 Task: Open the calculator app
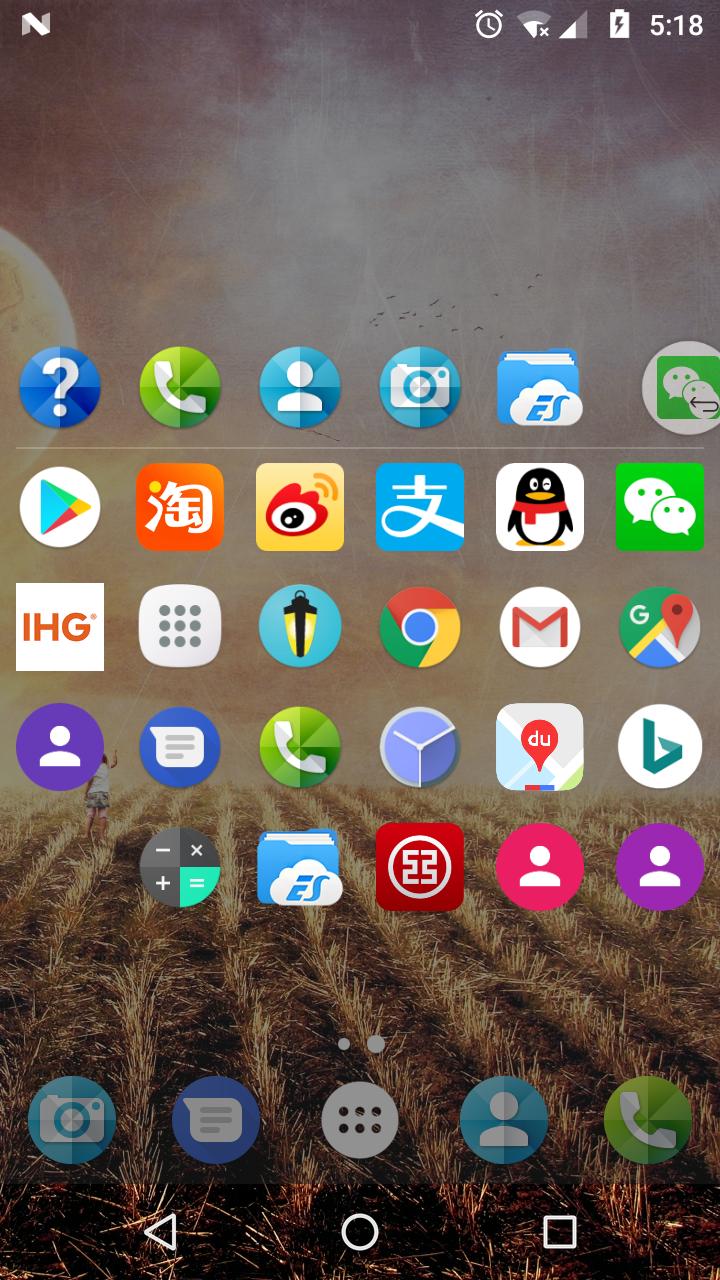180,867
